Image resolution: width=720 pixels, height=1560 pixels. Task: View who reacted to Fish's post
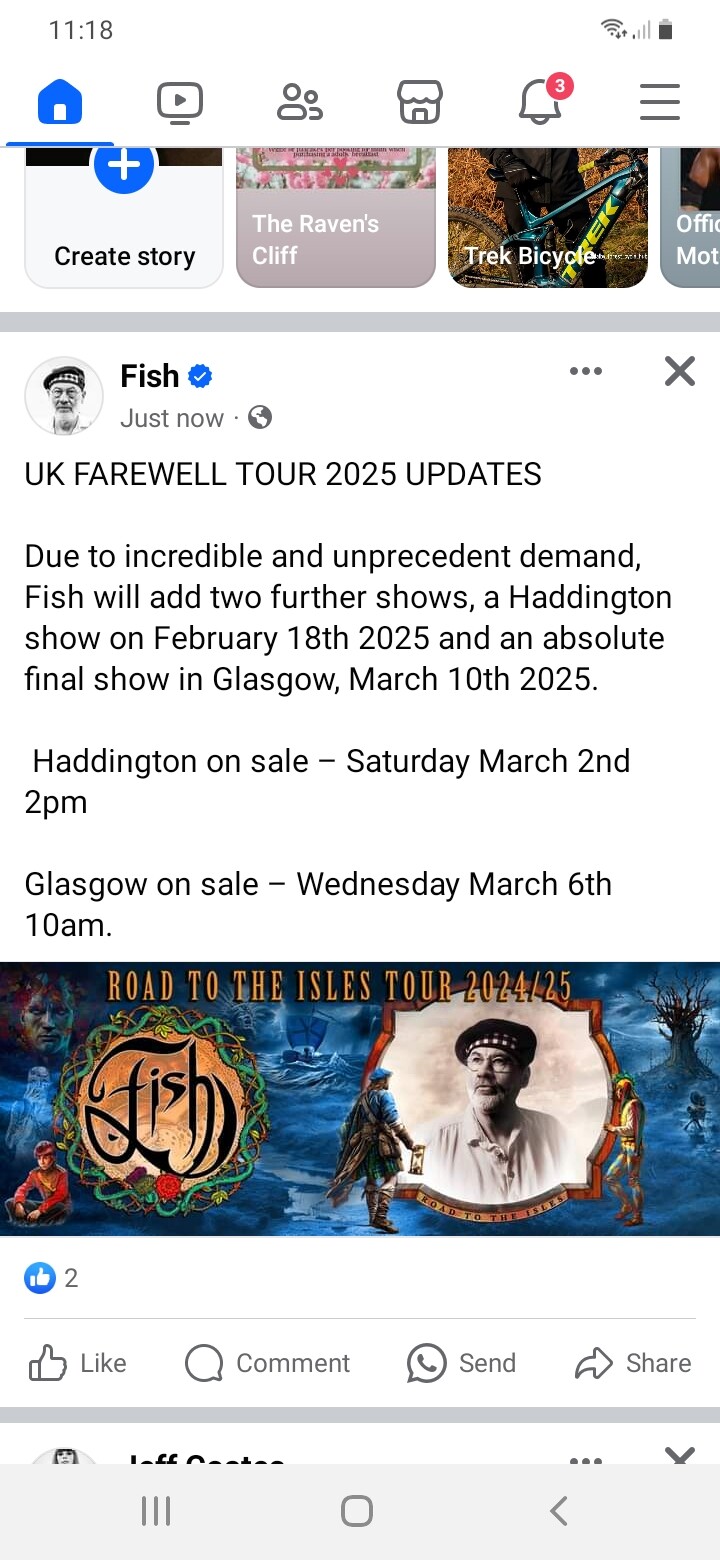[51, 1277]
